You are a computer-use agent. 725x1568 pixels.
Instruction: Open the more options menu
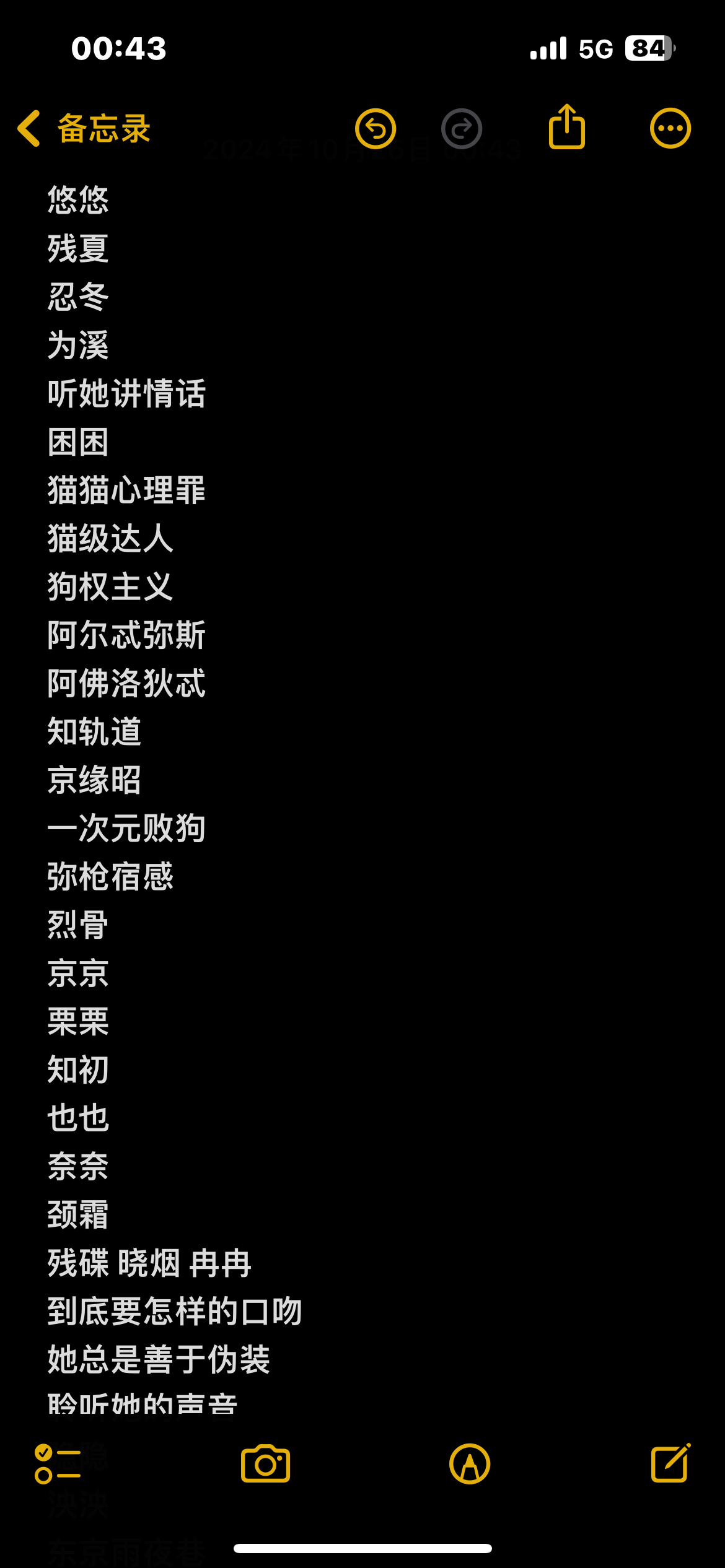670,129
